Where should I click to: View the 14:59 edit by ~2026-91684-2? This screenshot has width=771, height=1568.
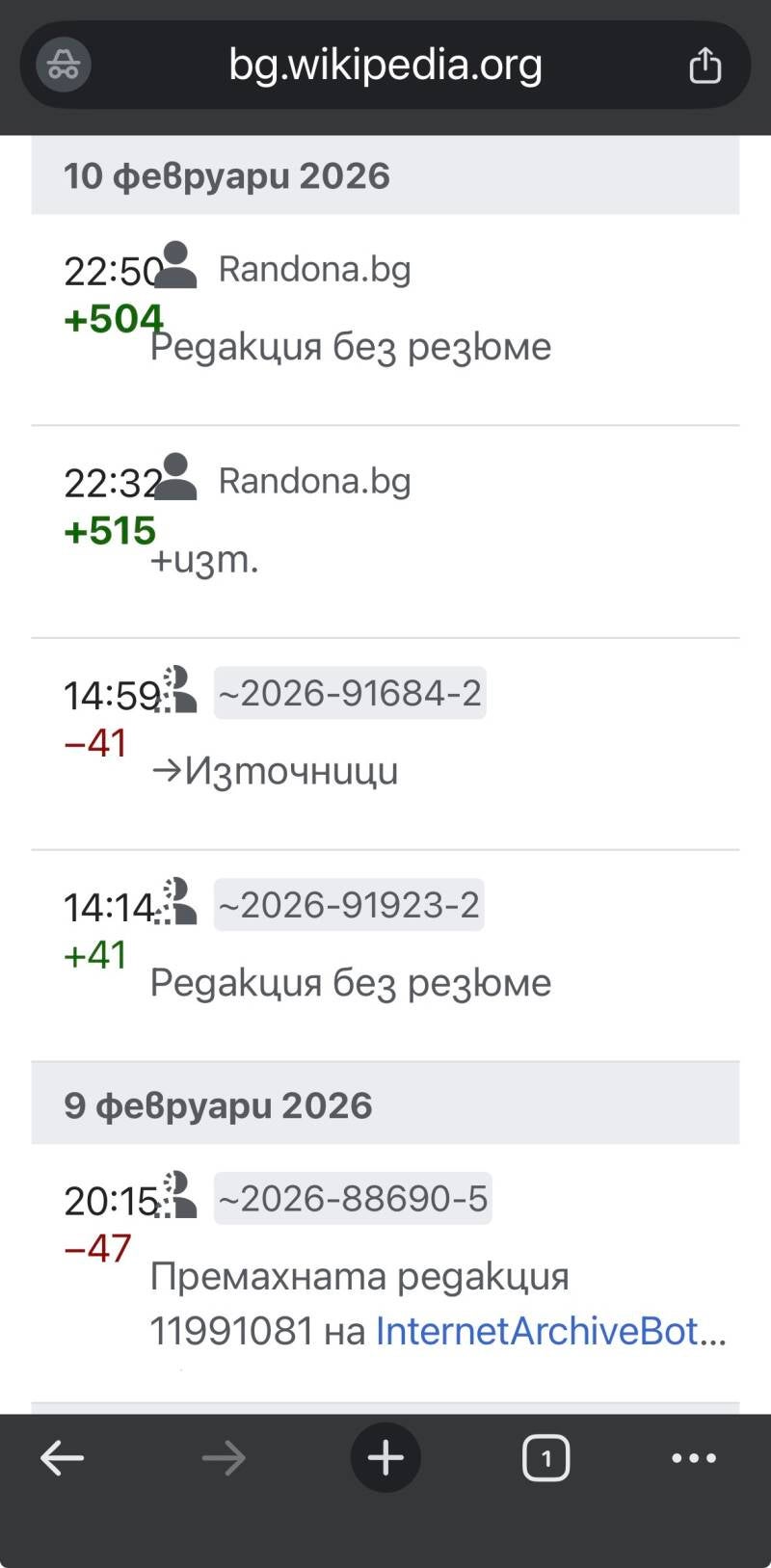click(112, 696)
